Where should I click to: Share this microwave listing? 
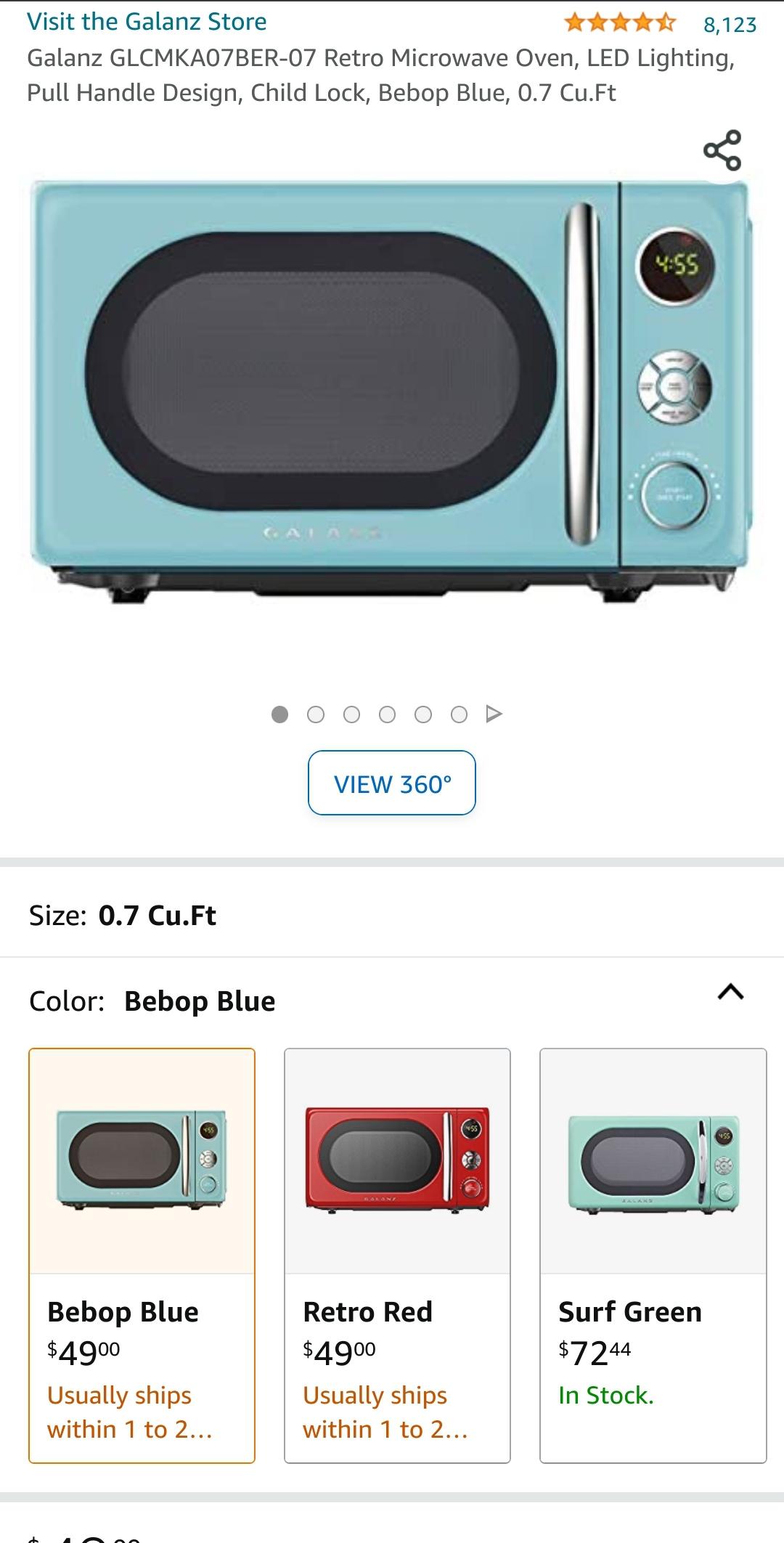[x=722, y=150]
